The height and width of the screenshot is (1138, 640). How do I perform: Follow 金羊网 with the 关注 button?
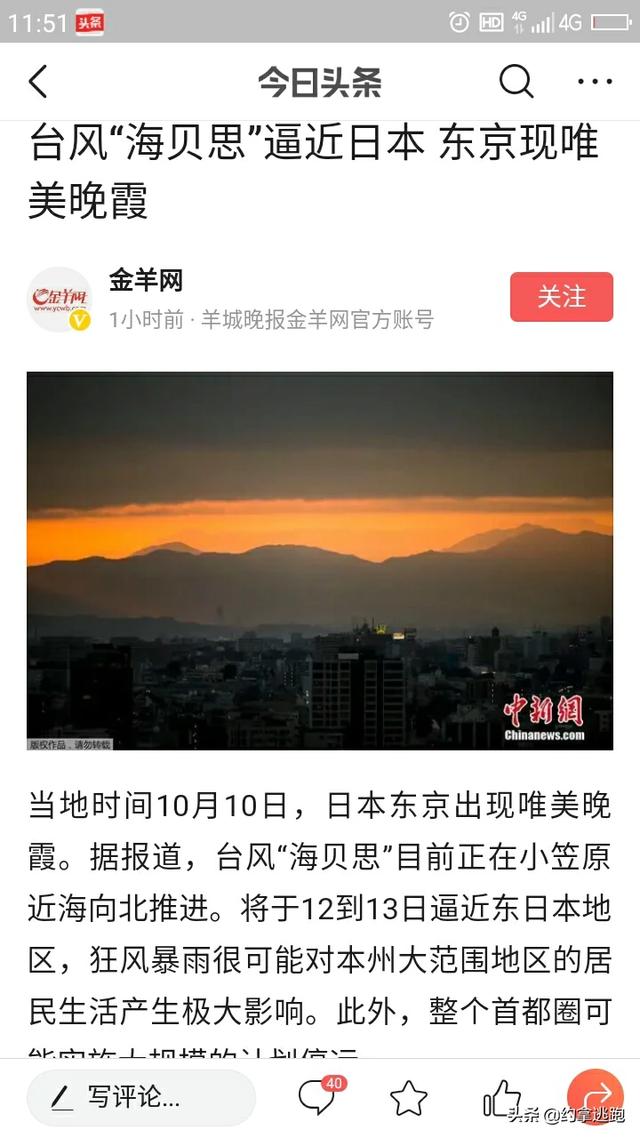click(561, 297)
